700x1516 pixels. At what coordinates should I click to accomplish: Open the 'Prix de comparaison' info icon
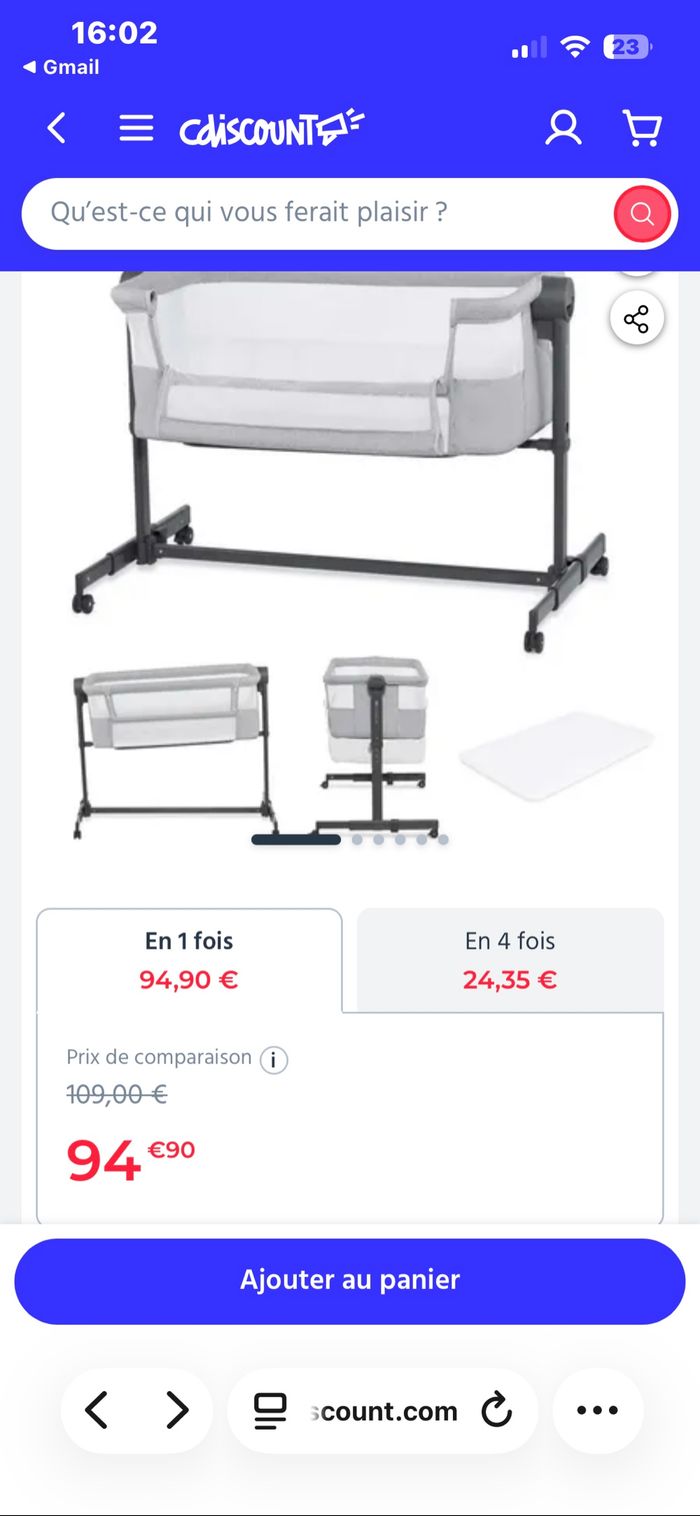(274, 1059)
